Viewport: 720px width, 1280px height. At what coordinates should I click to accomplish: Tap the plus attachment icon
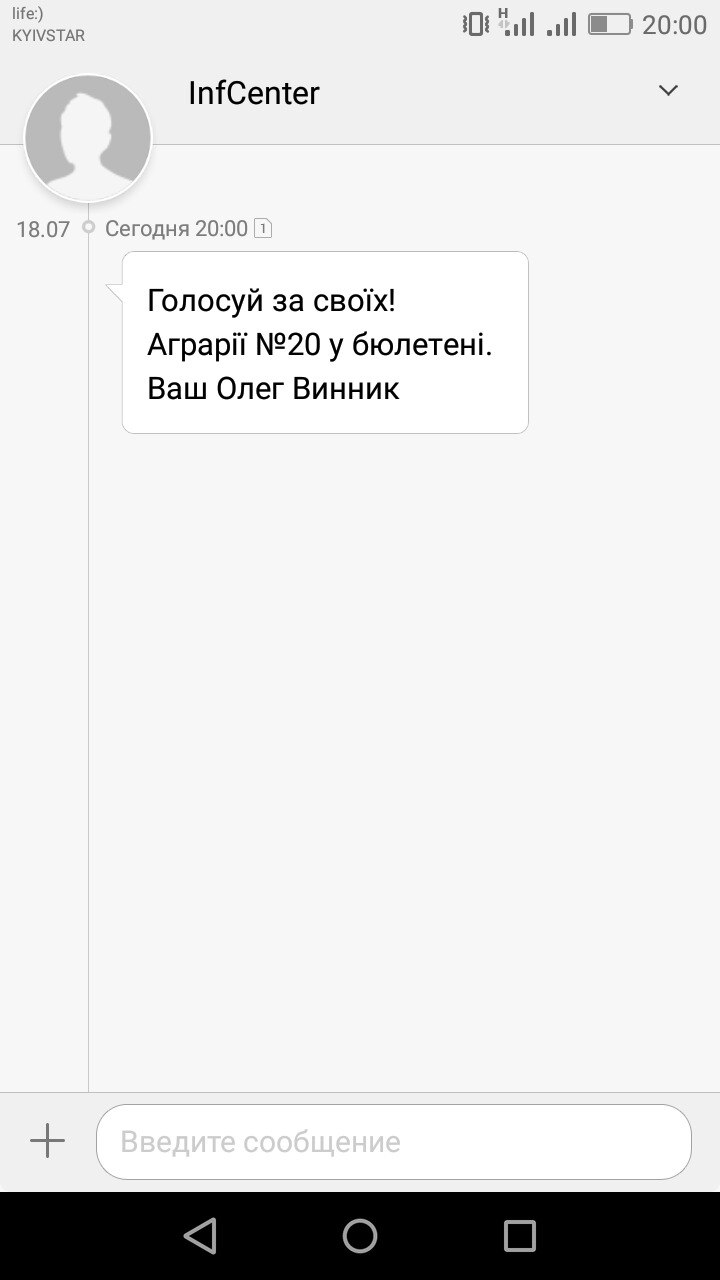pyautogui.click(x=47, y=1141)
